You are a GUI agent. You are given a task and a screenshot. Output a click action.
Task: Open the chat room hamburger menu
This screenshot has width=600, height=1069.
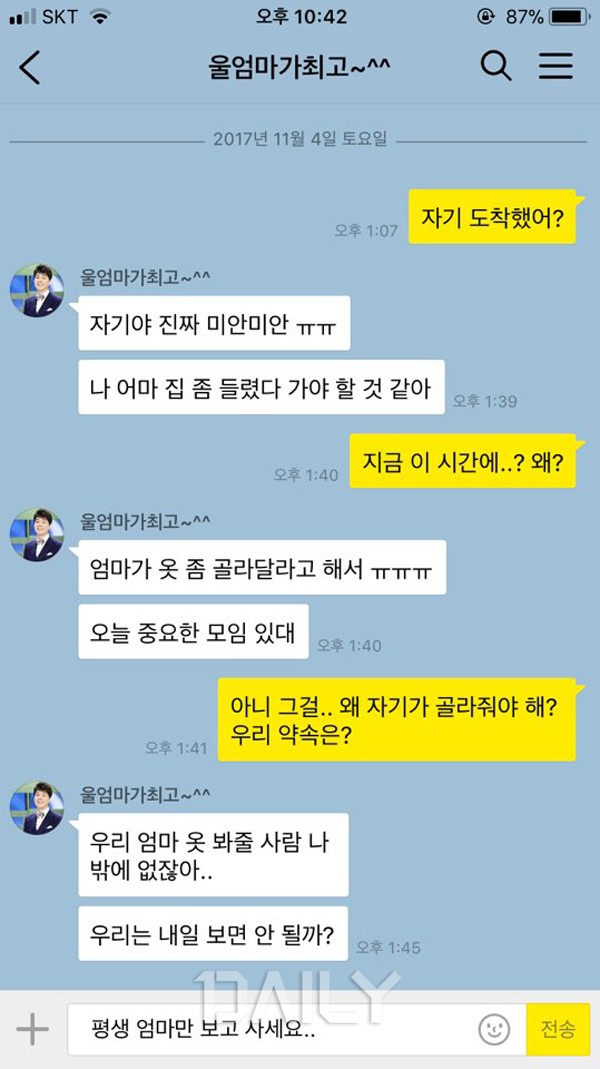(556, 67)
